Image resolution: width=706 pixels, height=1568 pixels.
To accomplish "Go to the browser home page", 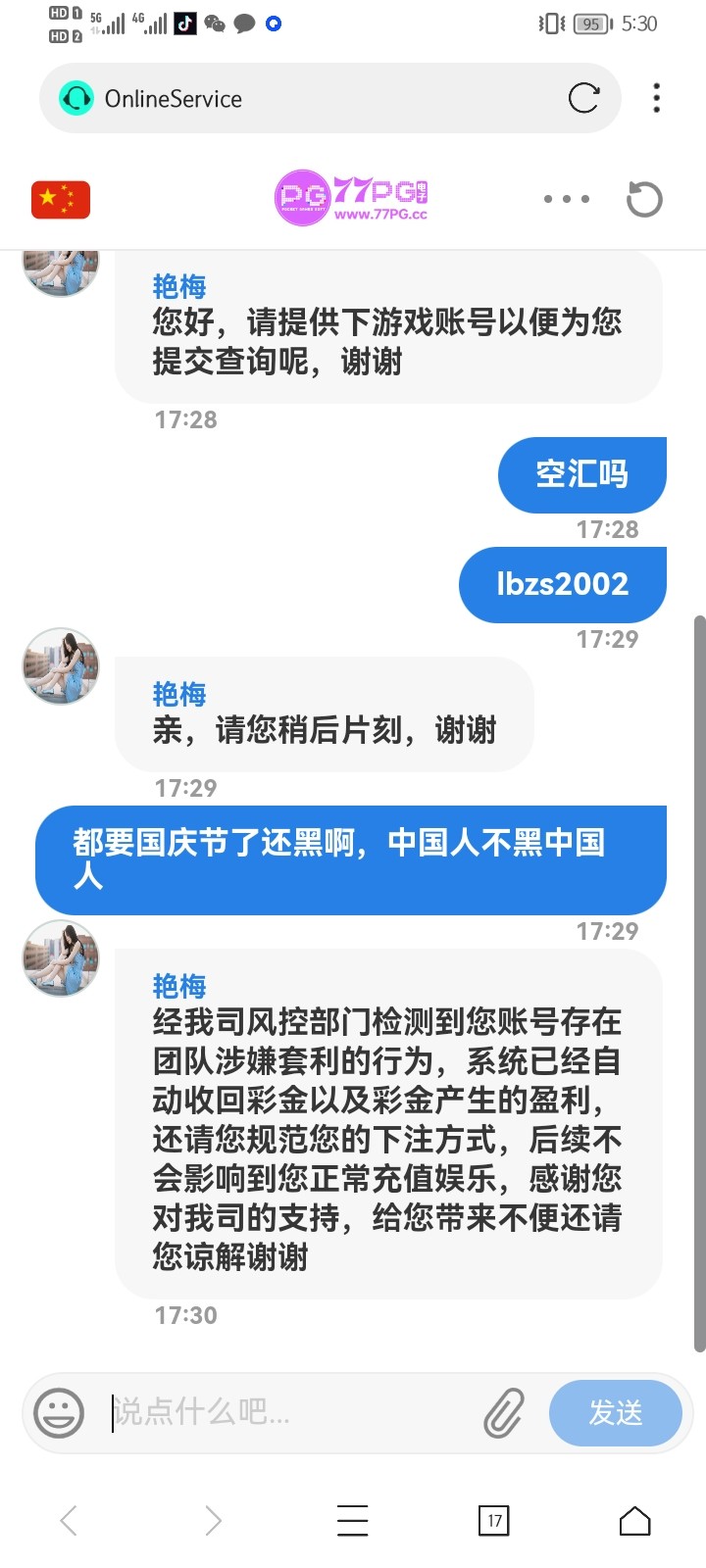I will 634,1520.
